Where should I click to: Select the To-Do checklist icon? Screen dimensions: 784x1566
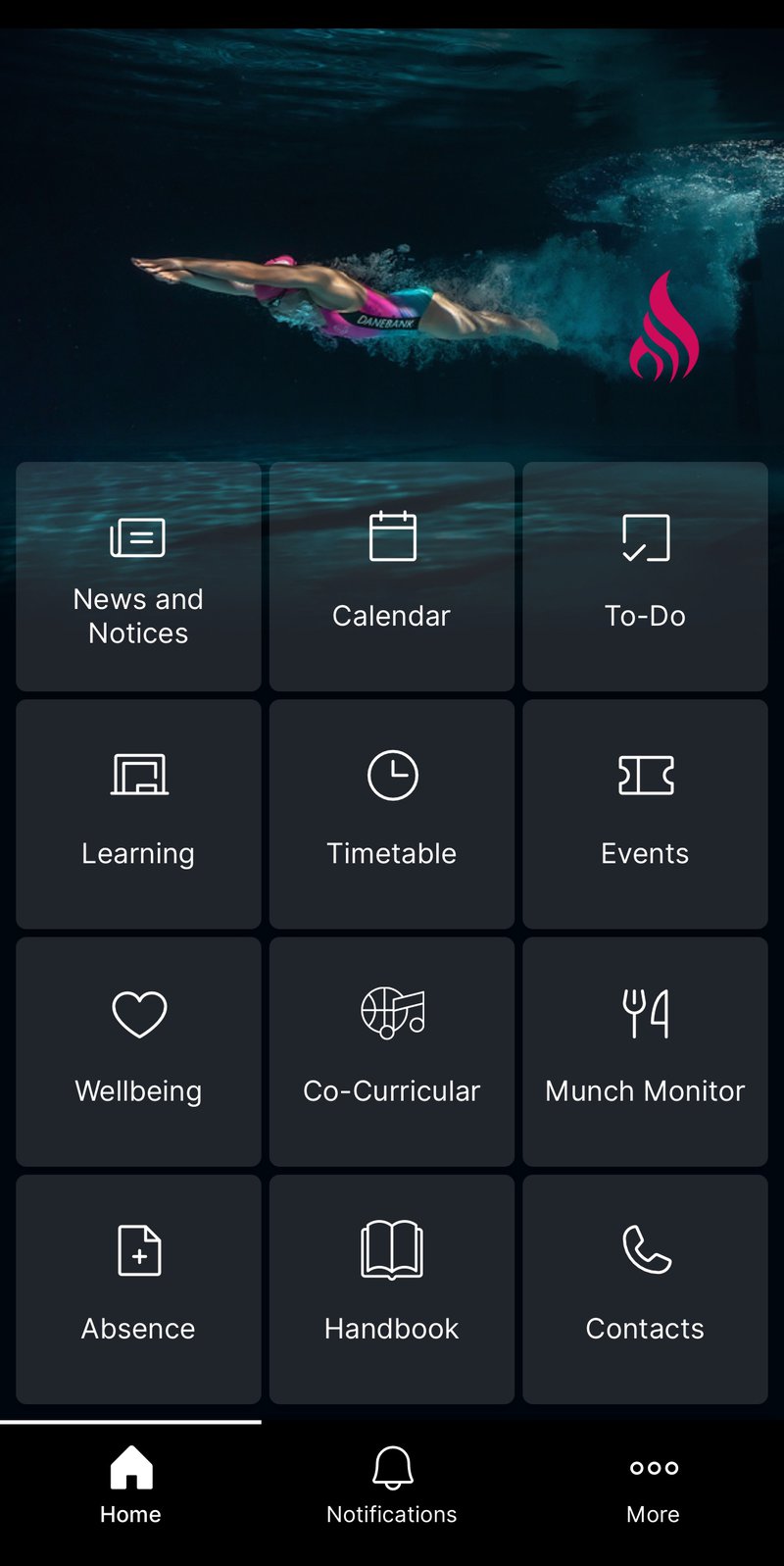click(x=645, y=536)
